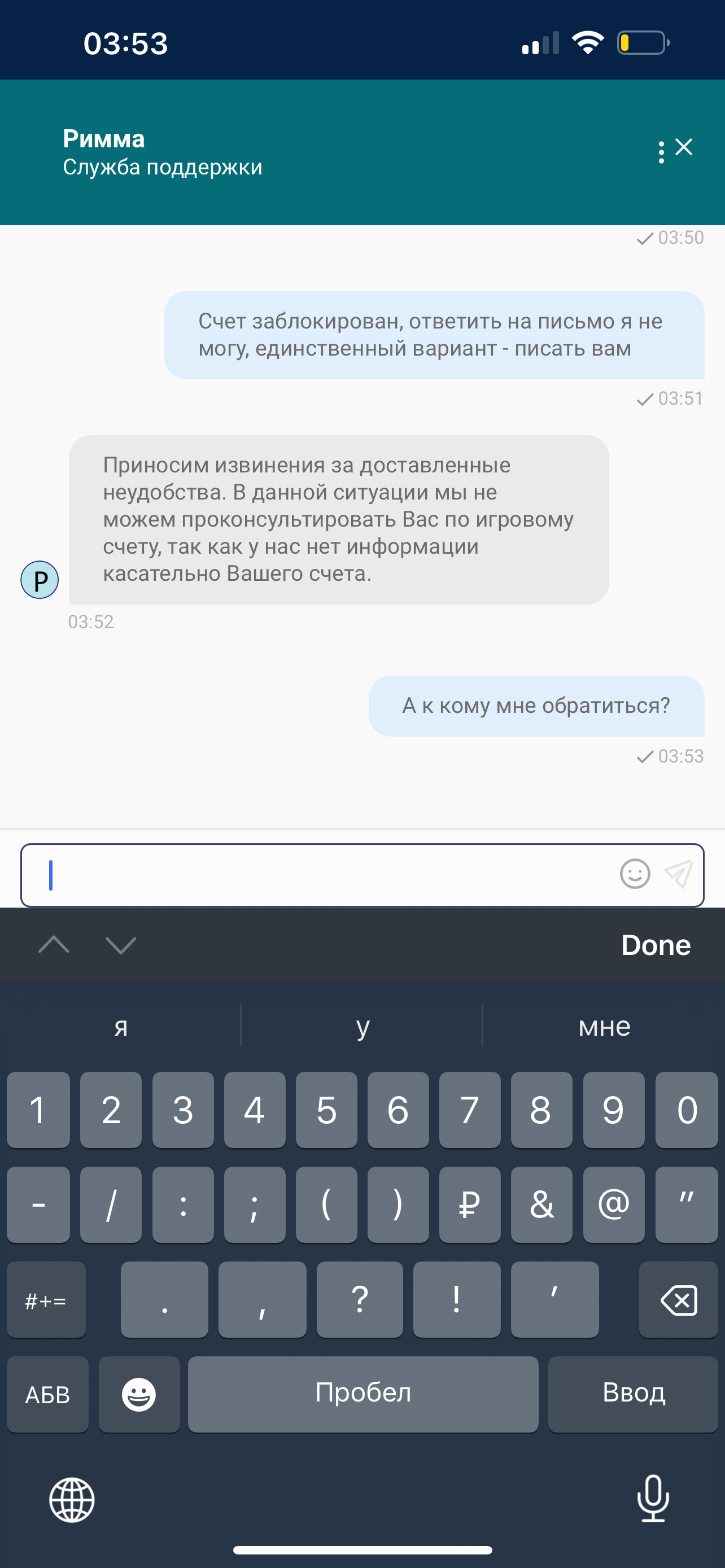Jump to next field with down arrow

[120, 945]
